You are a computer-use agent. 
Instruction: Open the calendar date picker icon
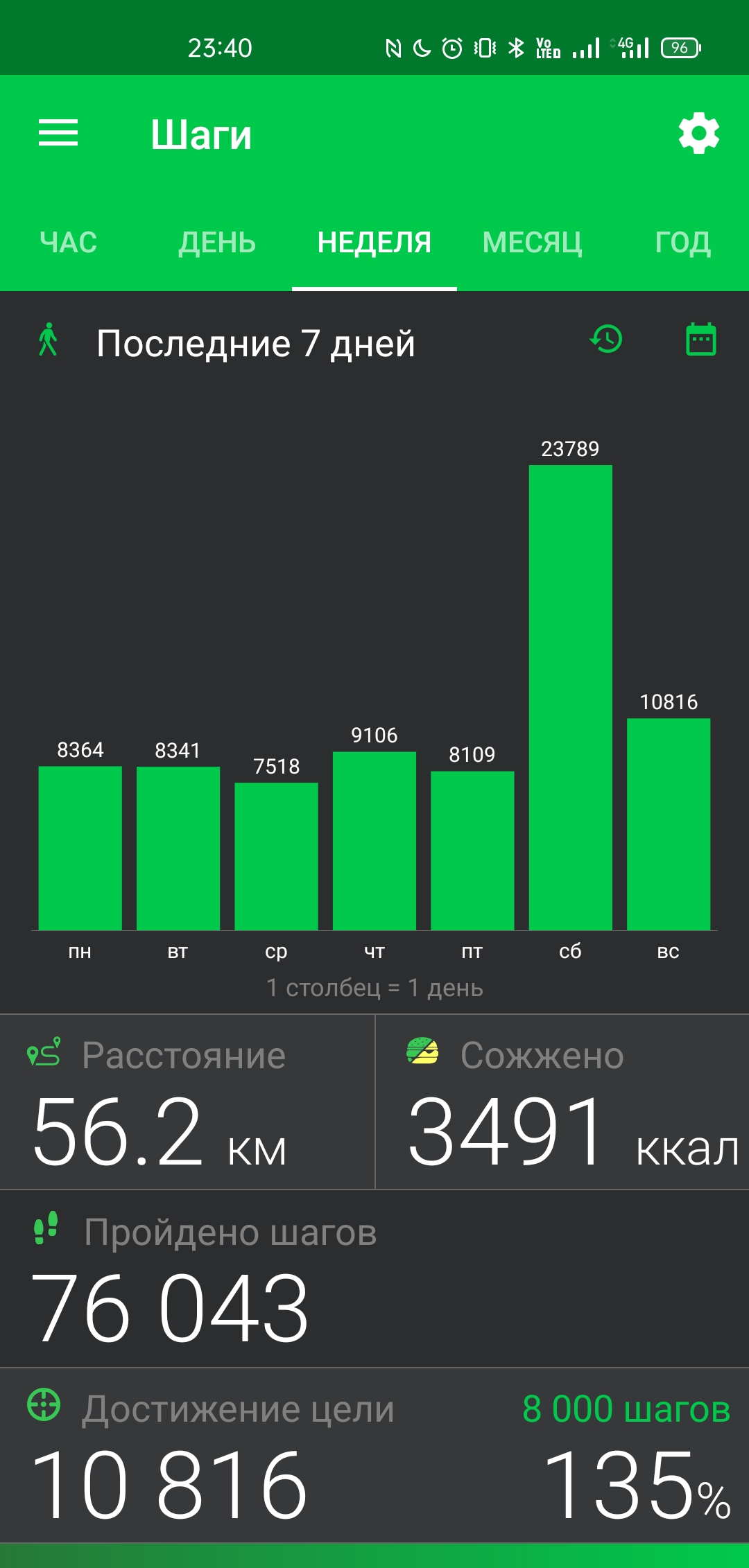pos(701,340)
